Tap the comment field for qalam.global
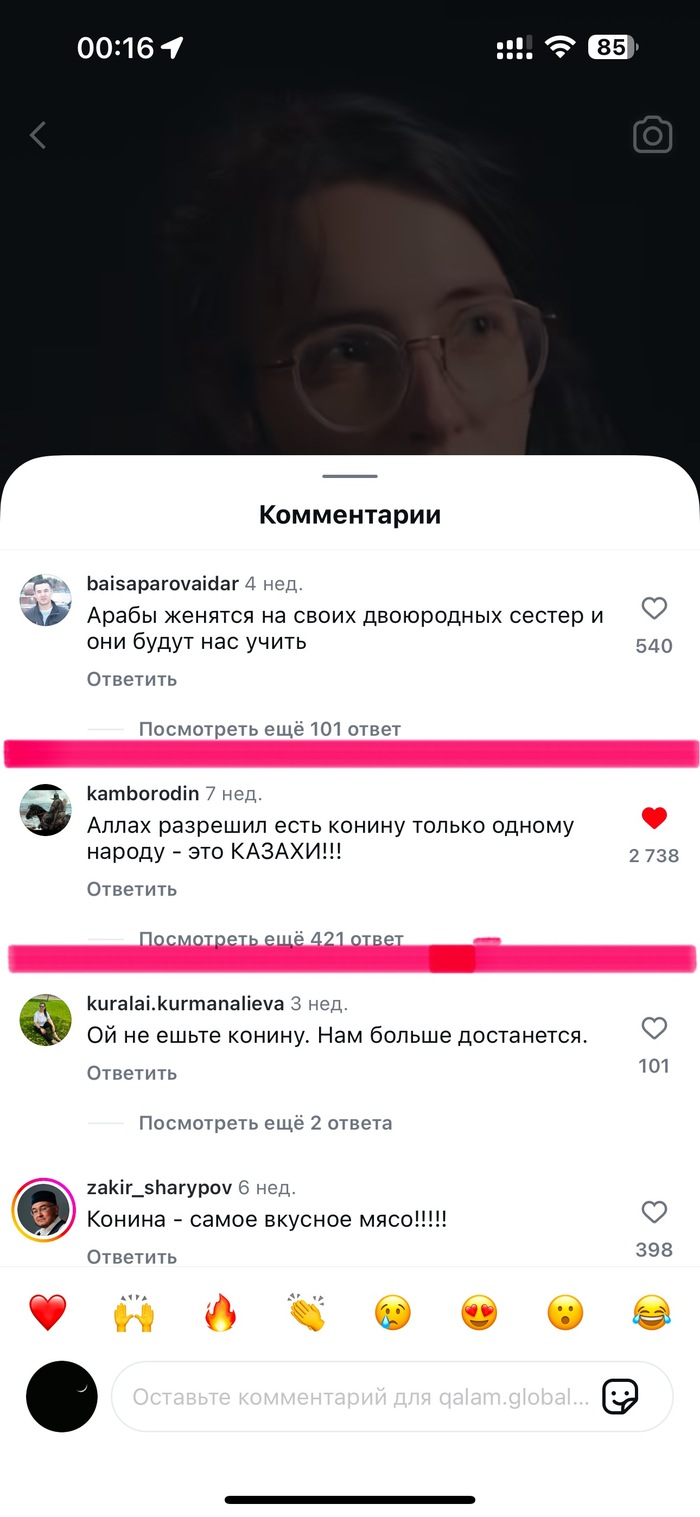This screenshot has width=700, height=1517. point(360,1397)
